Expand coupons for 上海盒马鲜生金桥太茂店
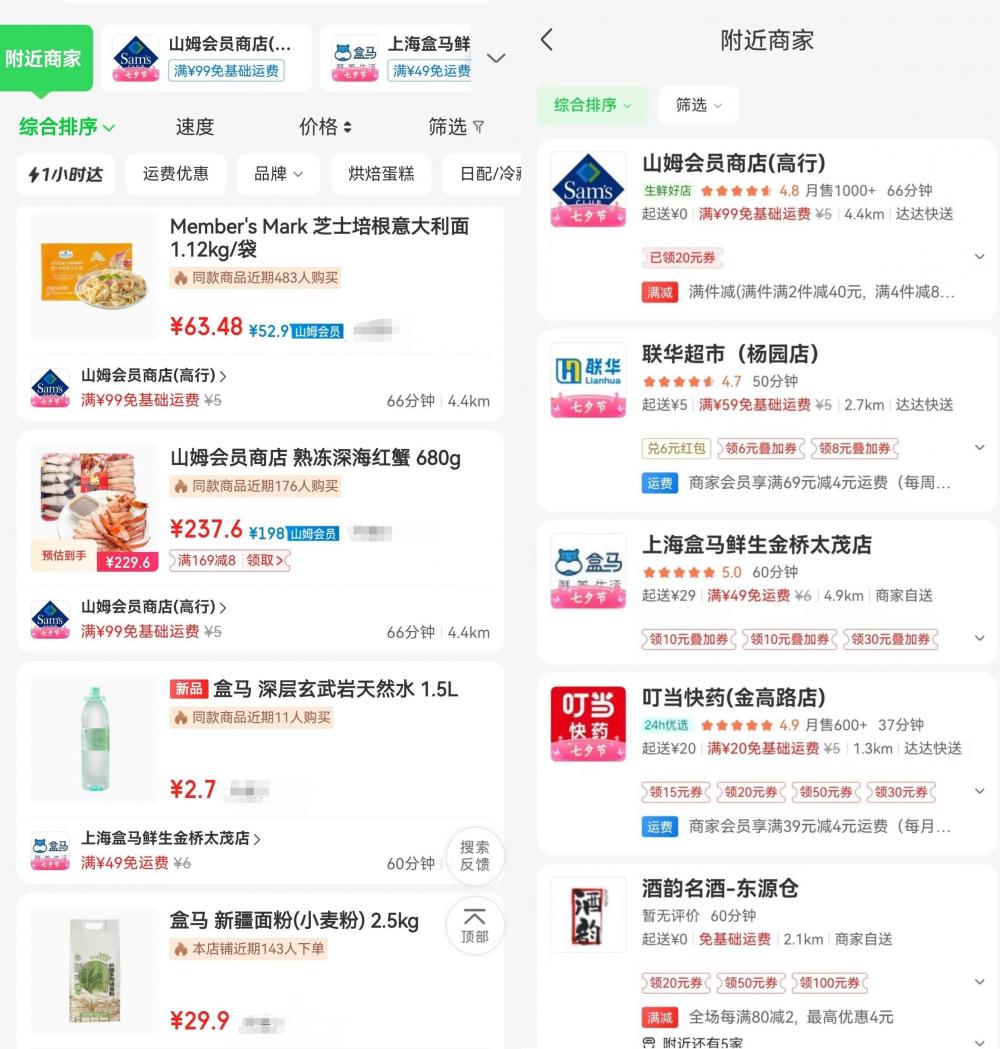The image size is (1000, 1049). (x=979, y=638)
